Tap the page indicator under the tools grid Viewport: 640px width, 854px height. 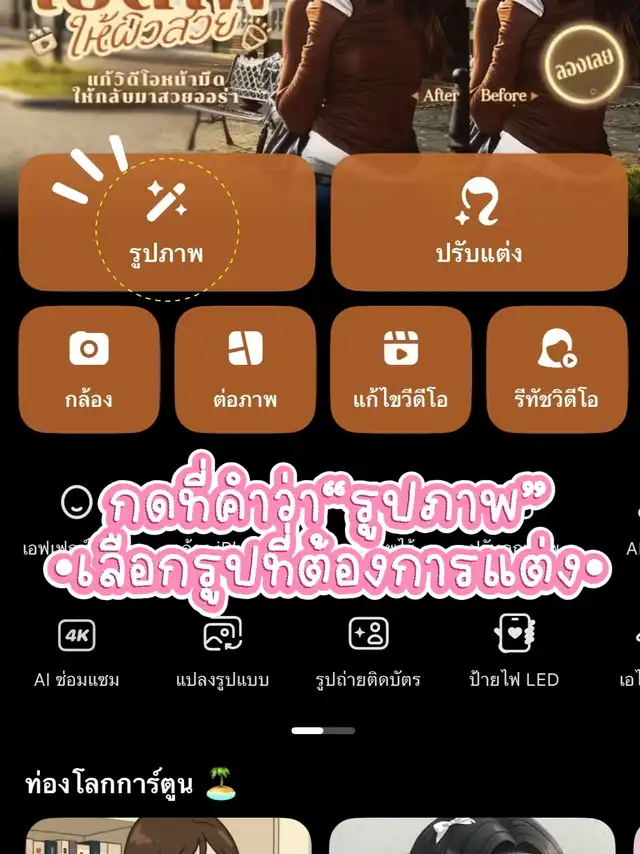coord(323,730)
